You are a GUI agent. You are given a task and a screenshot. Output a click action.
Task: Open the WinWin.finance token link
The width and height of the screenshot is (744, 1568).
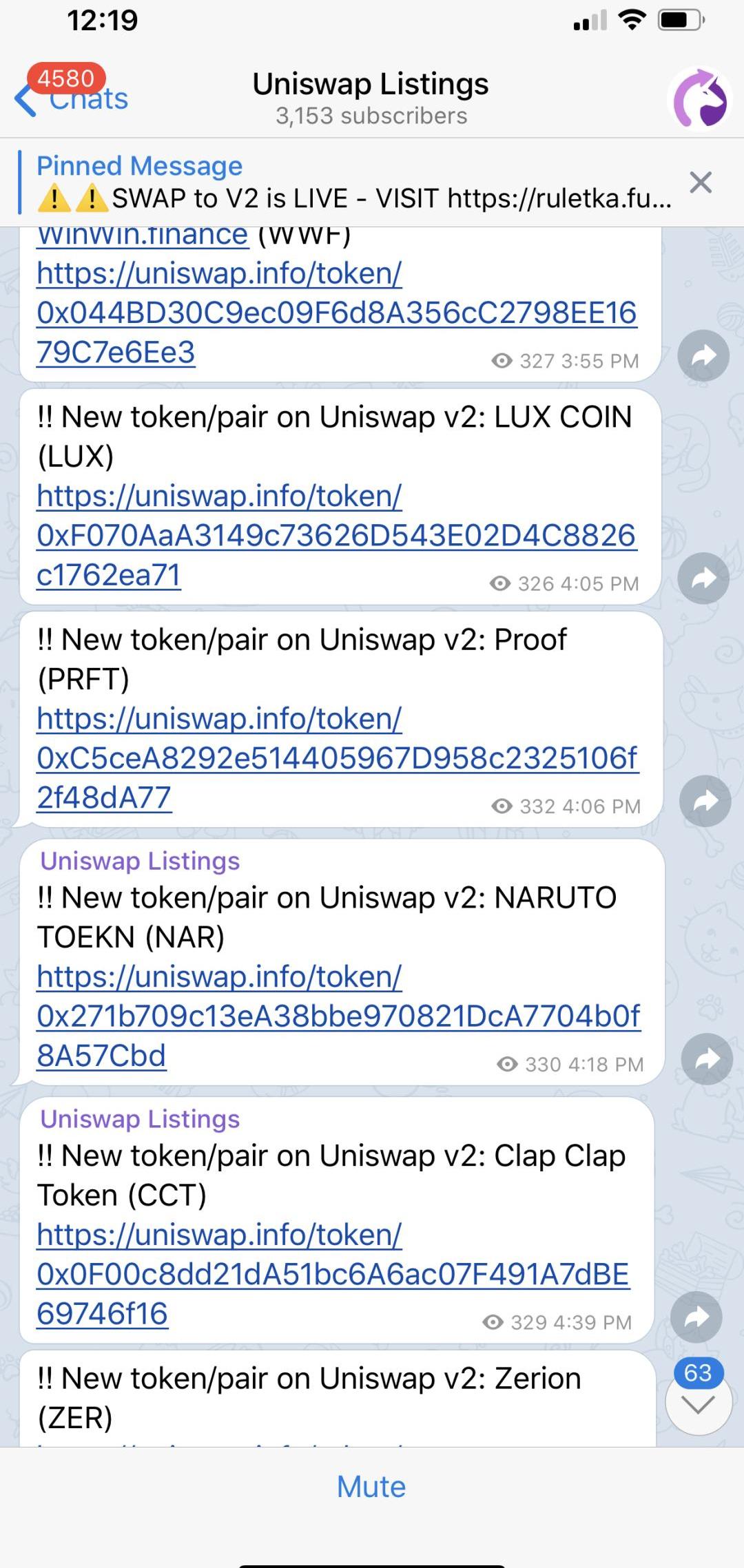pyautogui.click(x=335, y=312)
